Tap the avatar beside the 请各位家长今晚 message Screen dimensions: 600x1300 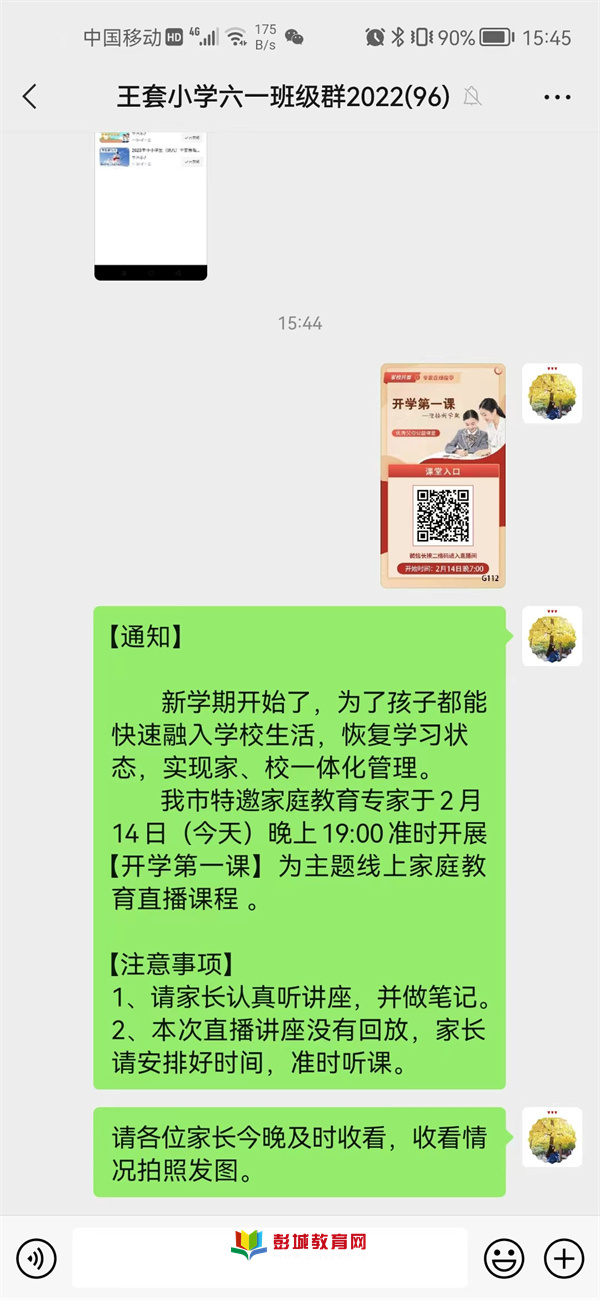pos(552,1137)
